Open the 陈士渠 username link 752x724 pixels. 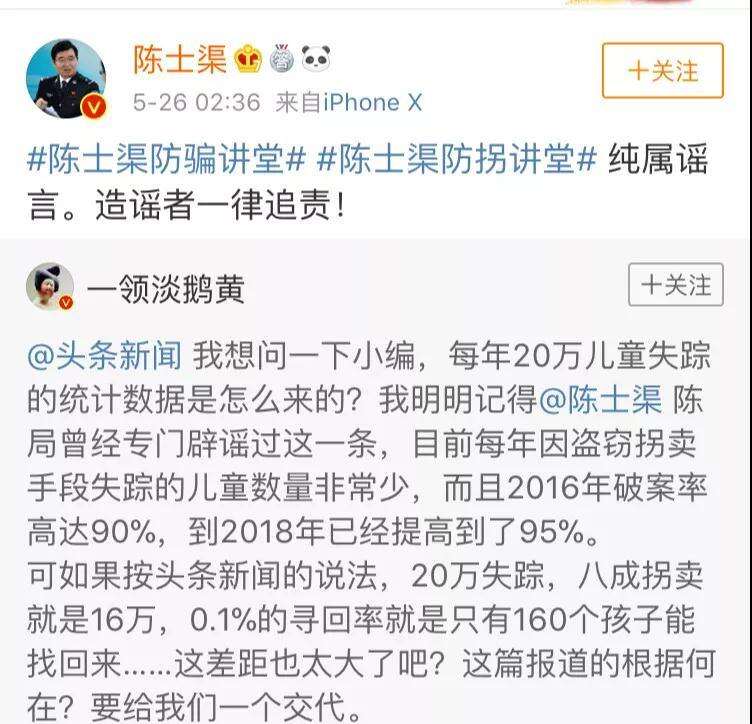tap(180, 59)
